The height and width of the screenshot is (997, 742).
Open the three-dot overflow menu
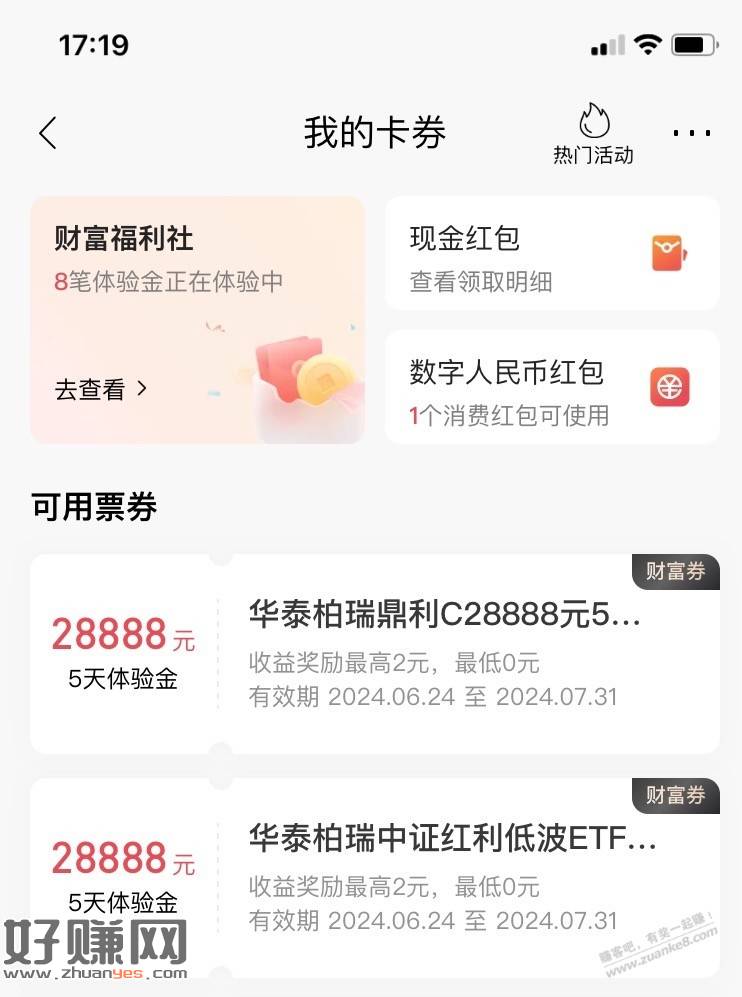coord(691,133)
